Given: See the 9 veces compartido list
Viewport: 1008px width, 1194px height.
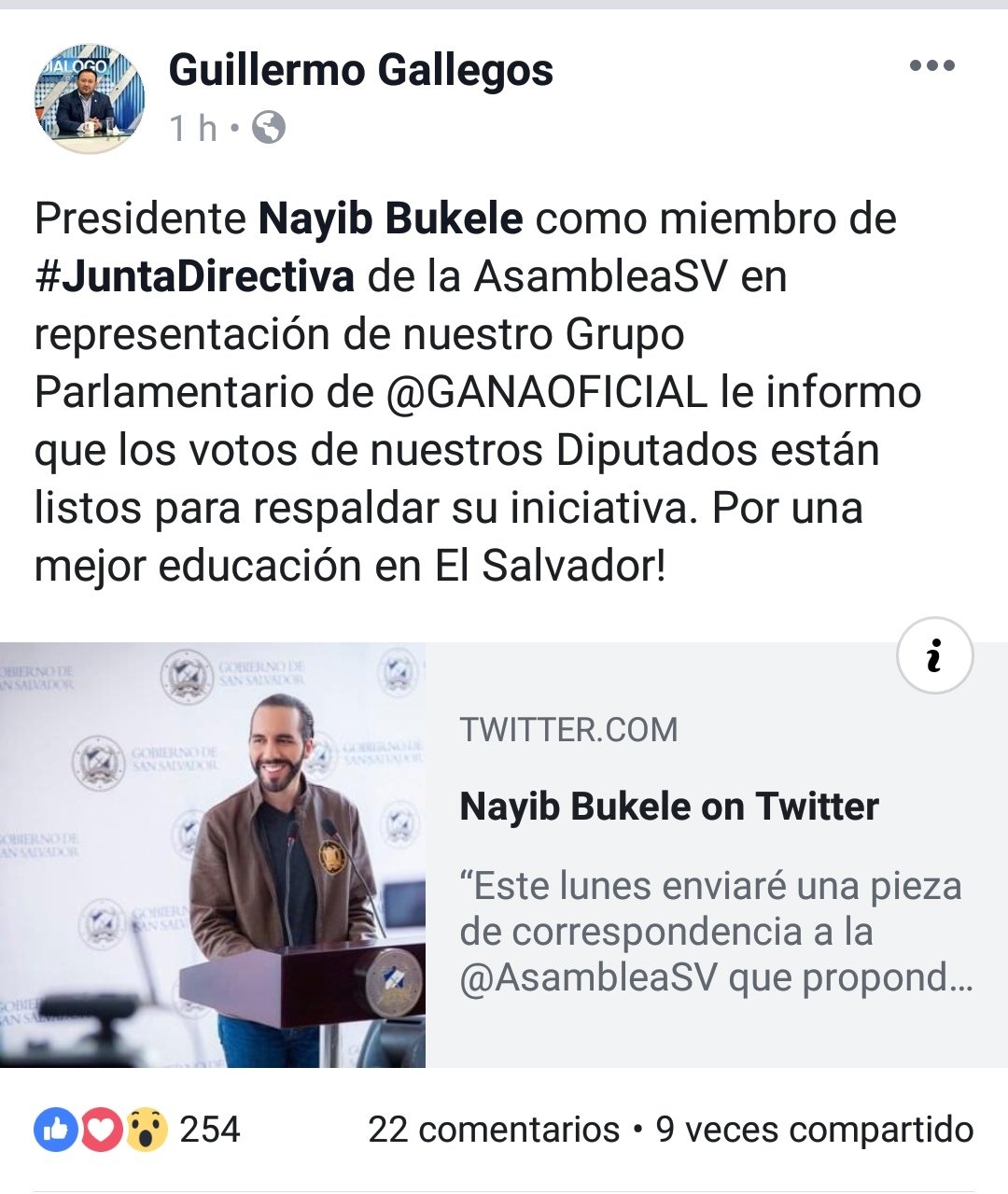Looking at the screenshot, I should click(814, 1130).
